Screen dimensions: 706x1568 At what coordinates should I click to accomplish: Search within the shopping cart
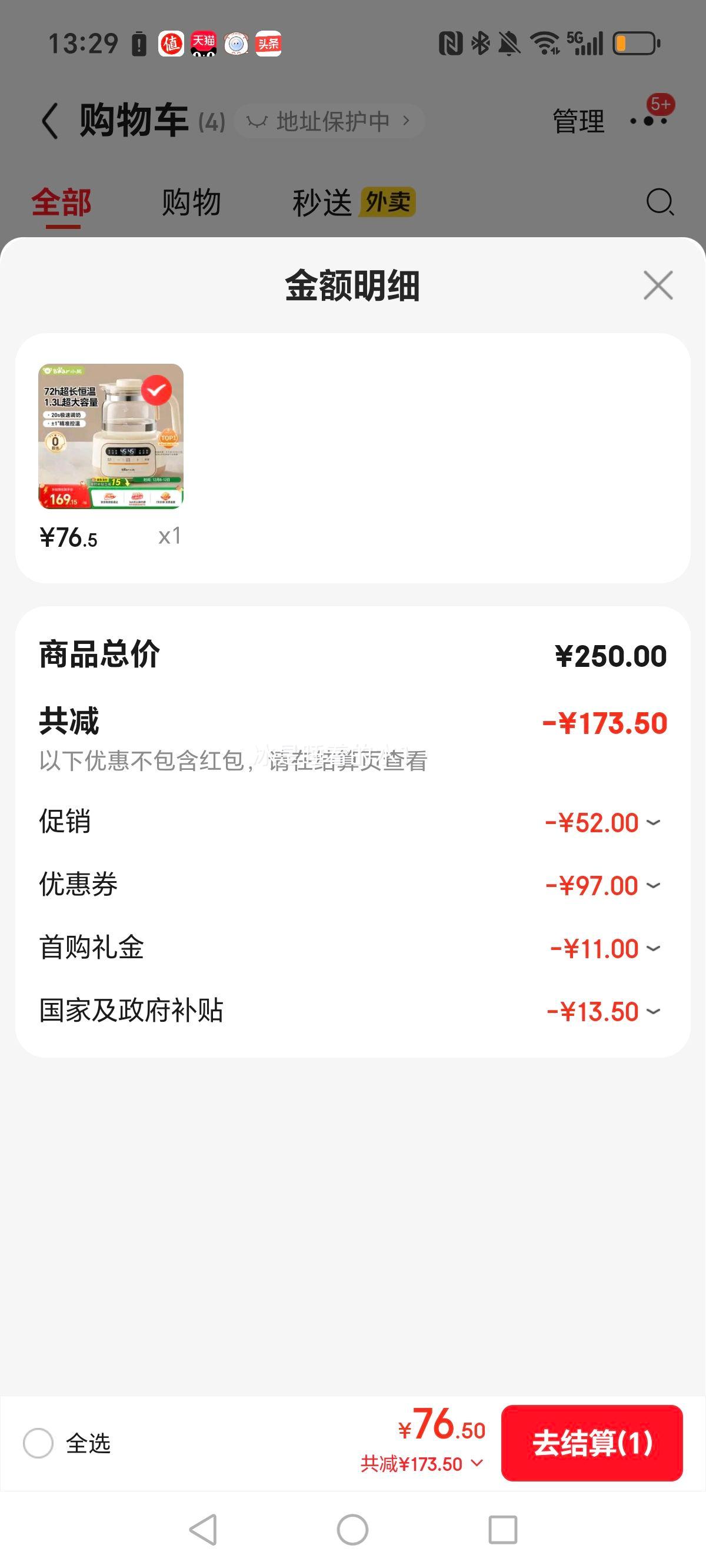pyautogui.click(x=660, y=202)
